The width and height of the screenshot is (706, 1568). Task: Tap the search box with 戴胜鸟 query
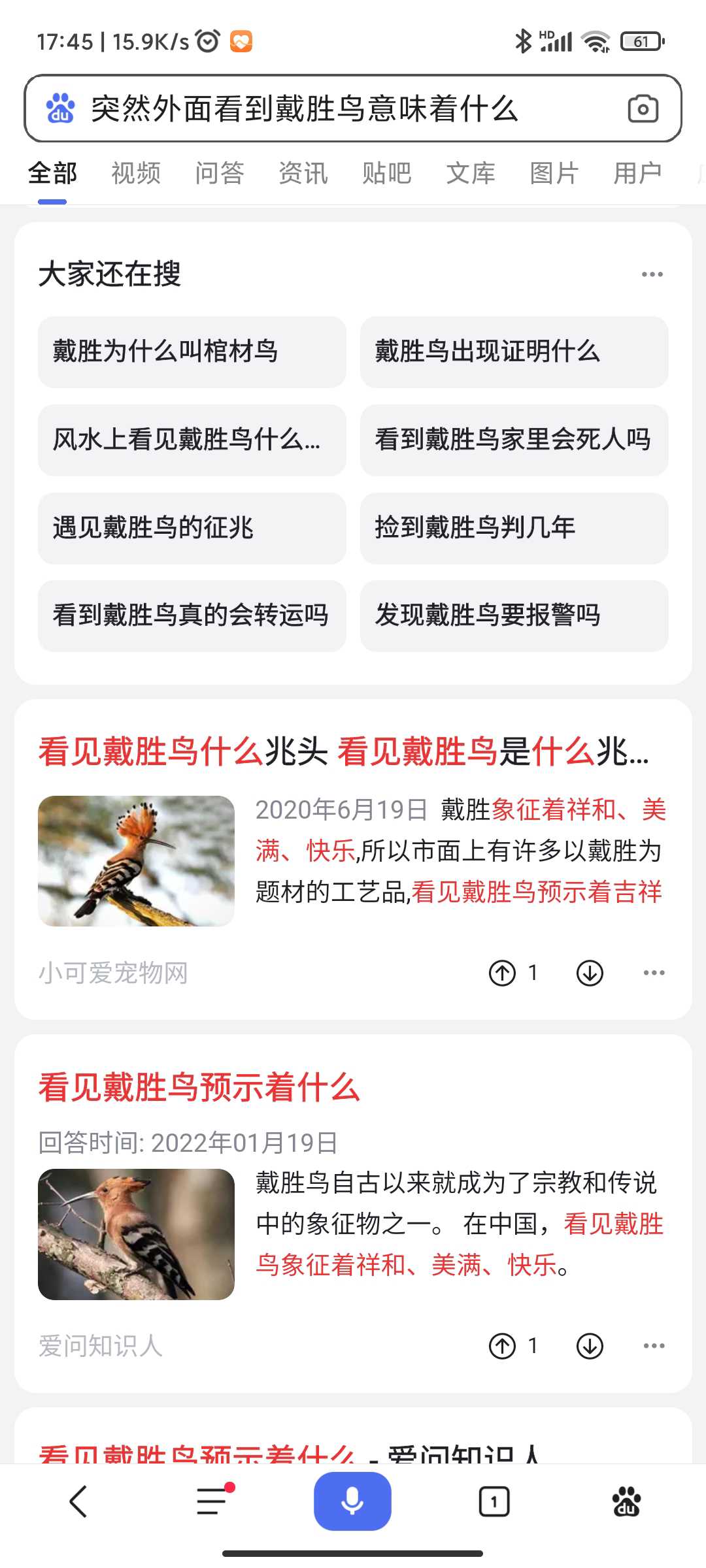353,108
